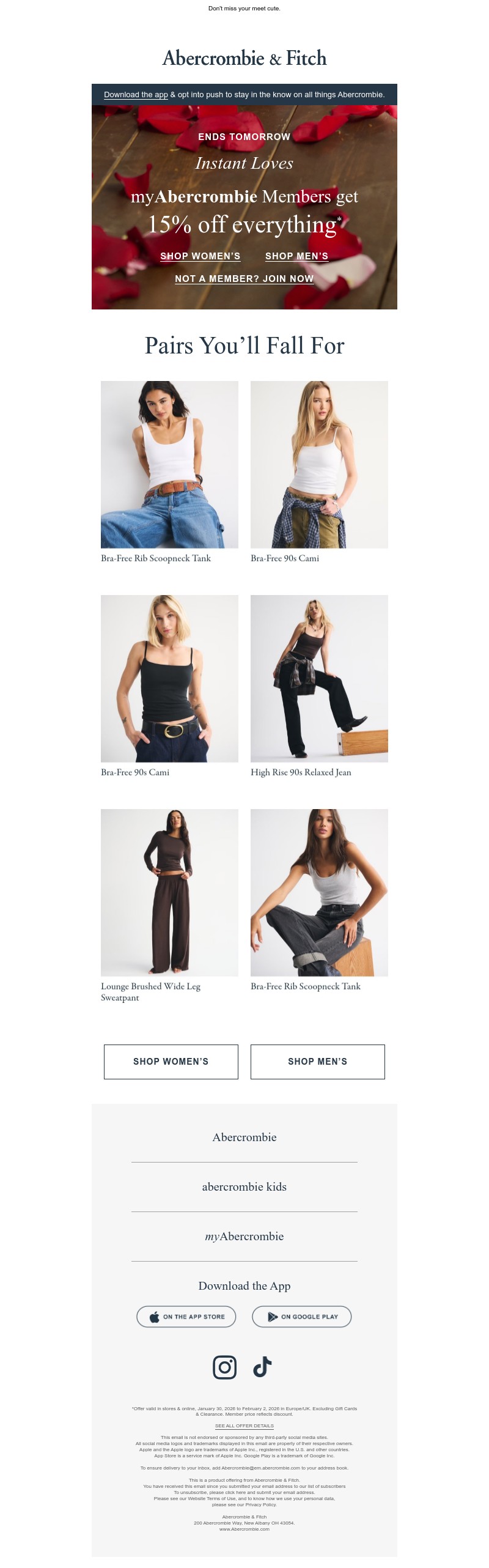Tap the outlined Shop Men's button
489x1568 pixels.
[318, 1062]
